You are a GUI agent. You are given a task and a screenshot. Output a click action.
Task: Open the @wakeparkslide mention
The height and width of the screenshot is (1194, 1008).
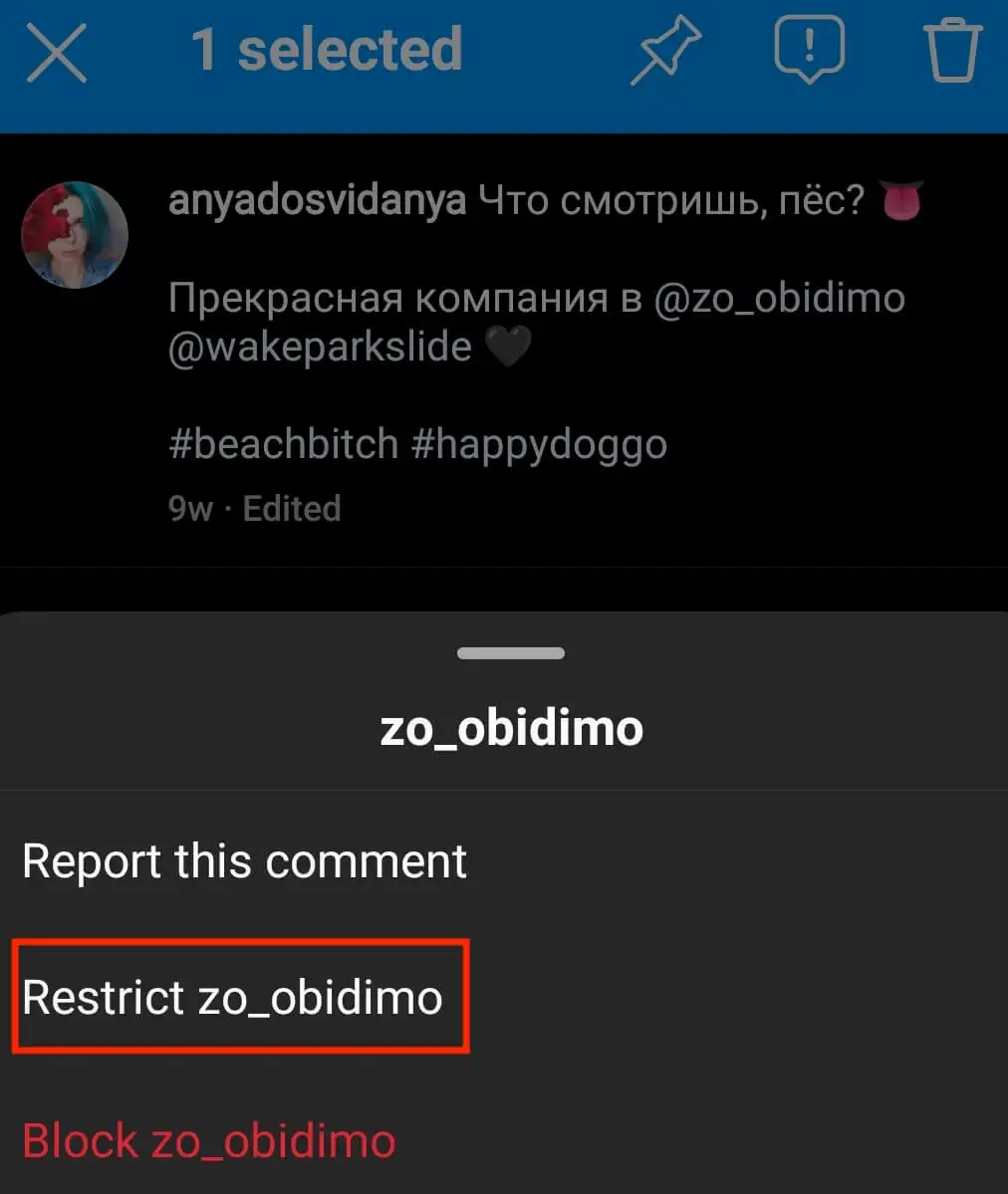[x=320, y=348]
